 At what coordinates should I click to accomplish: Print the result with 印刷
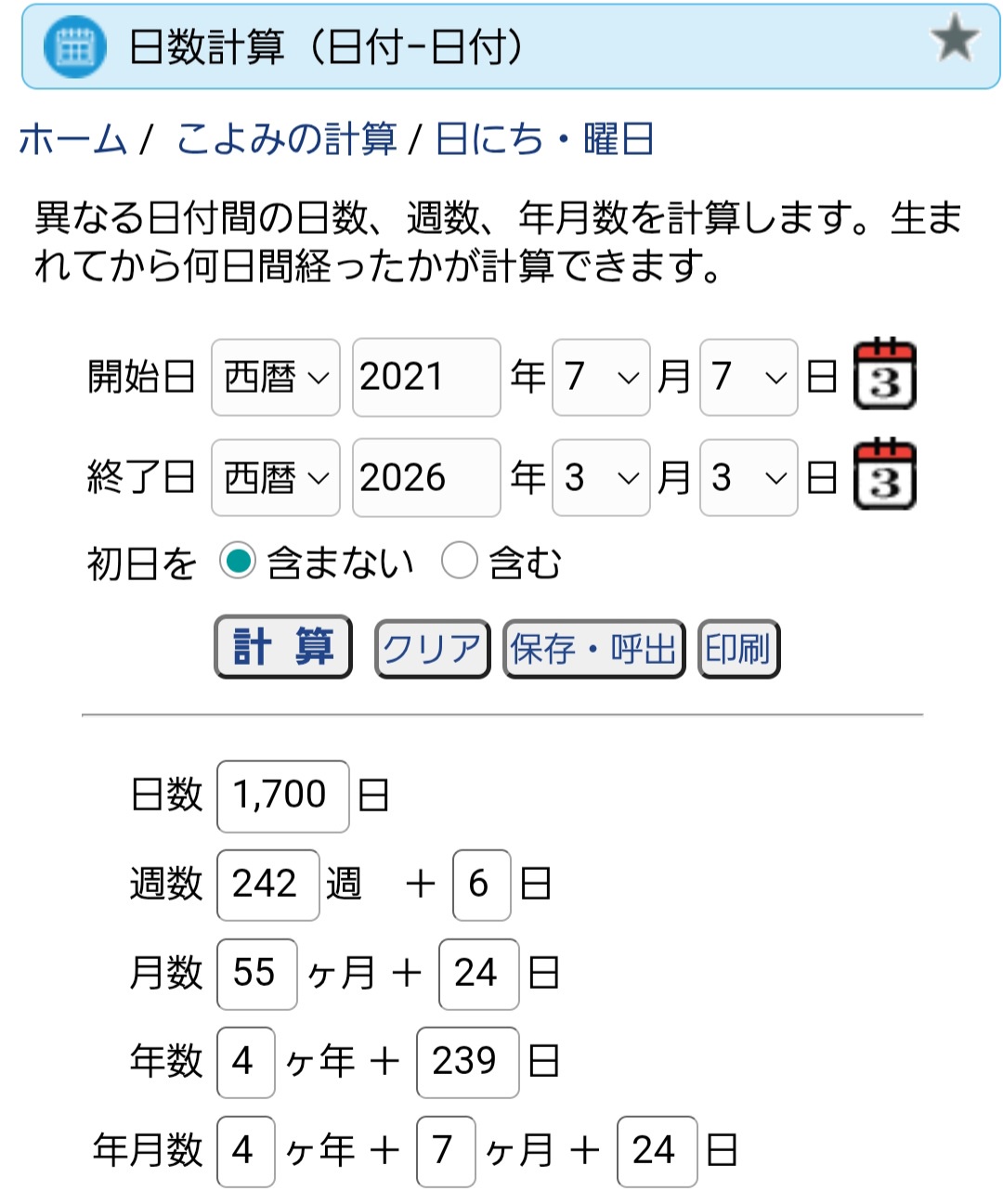738,649
